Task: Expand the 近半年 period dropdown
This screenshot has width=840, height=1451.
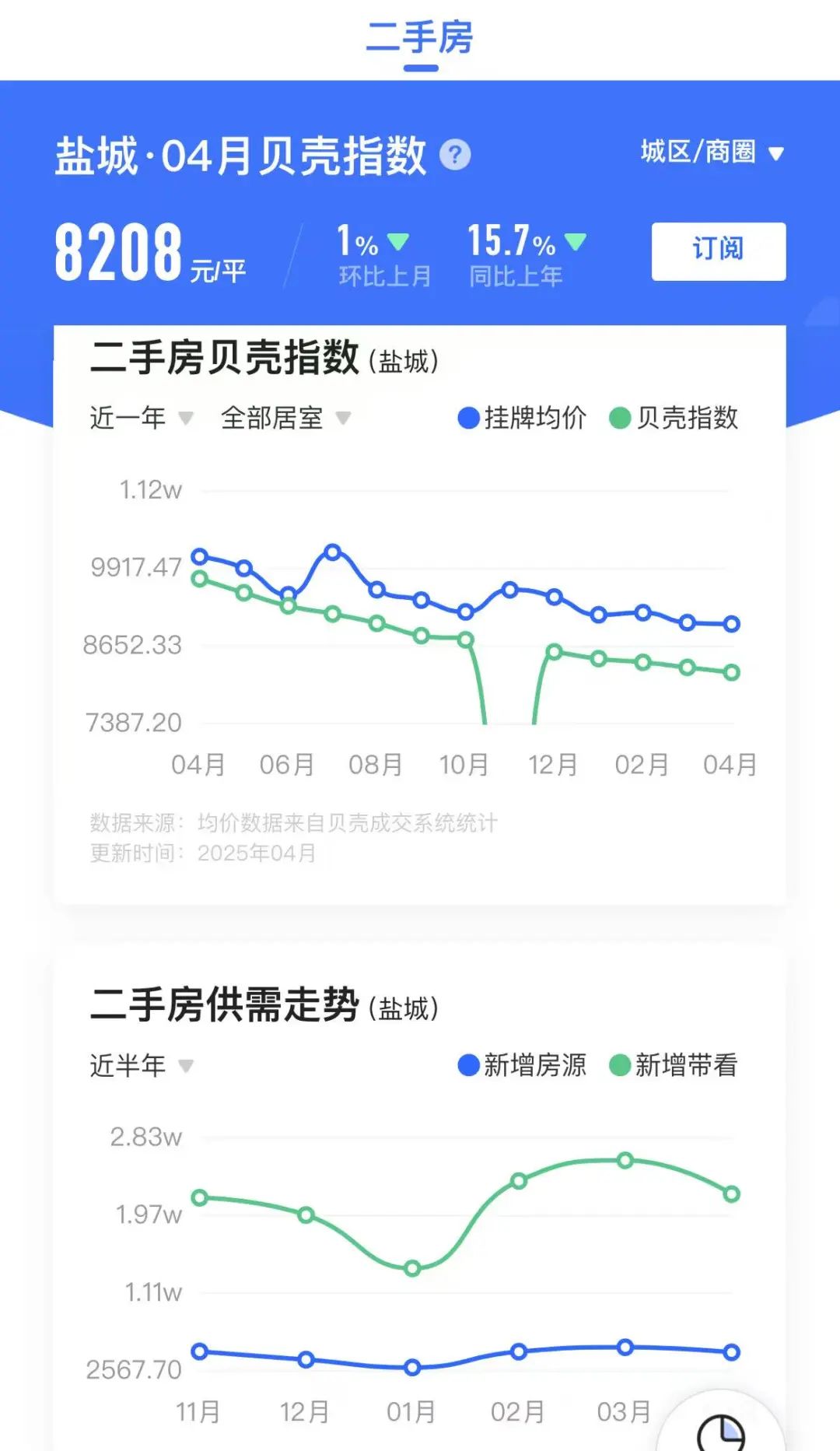Action: 142,1065
